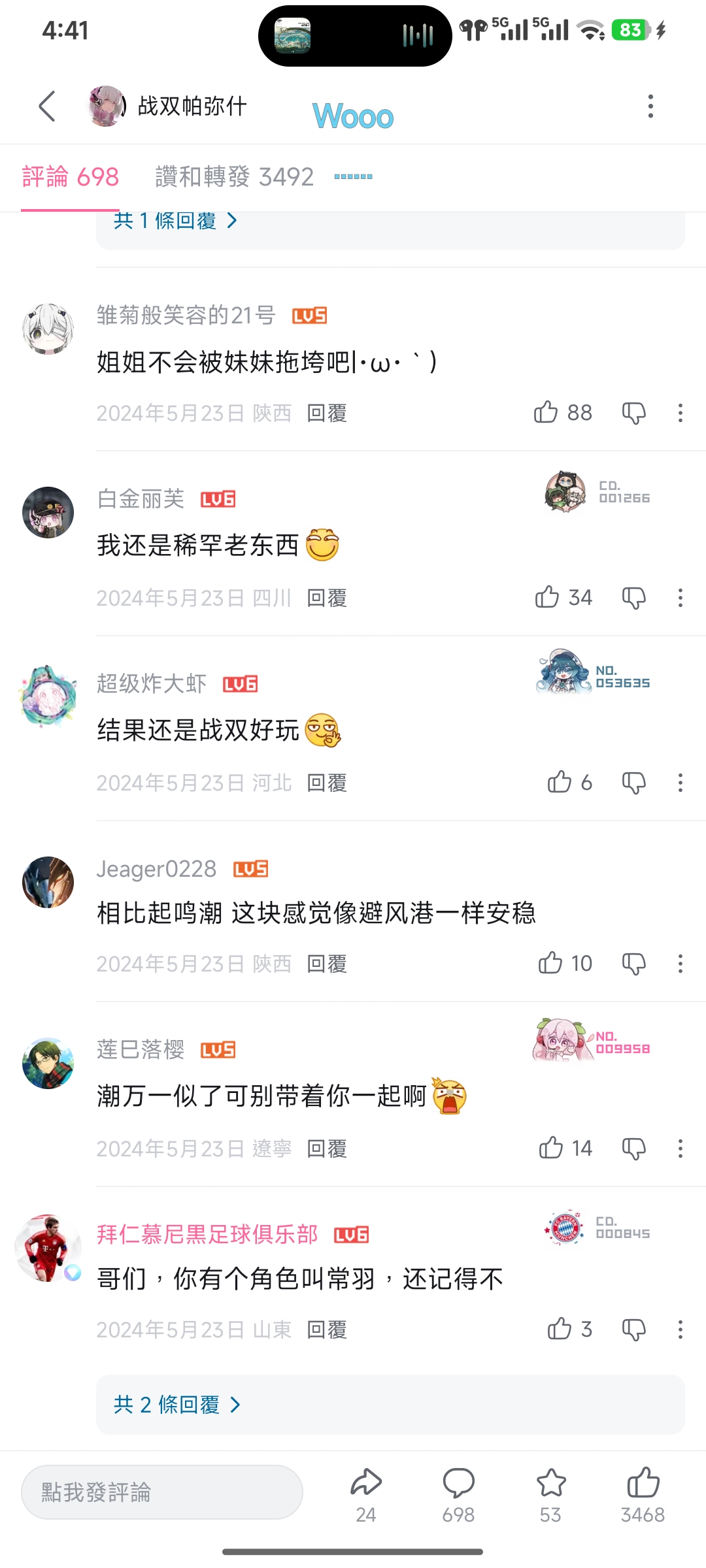Go back with the top-left arrow
This screenshot has width=706, height=1568.
coord(47,106)
